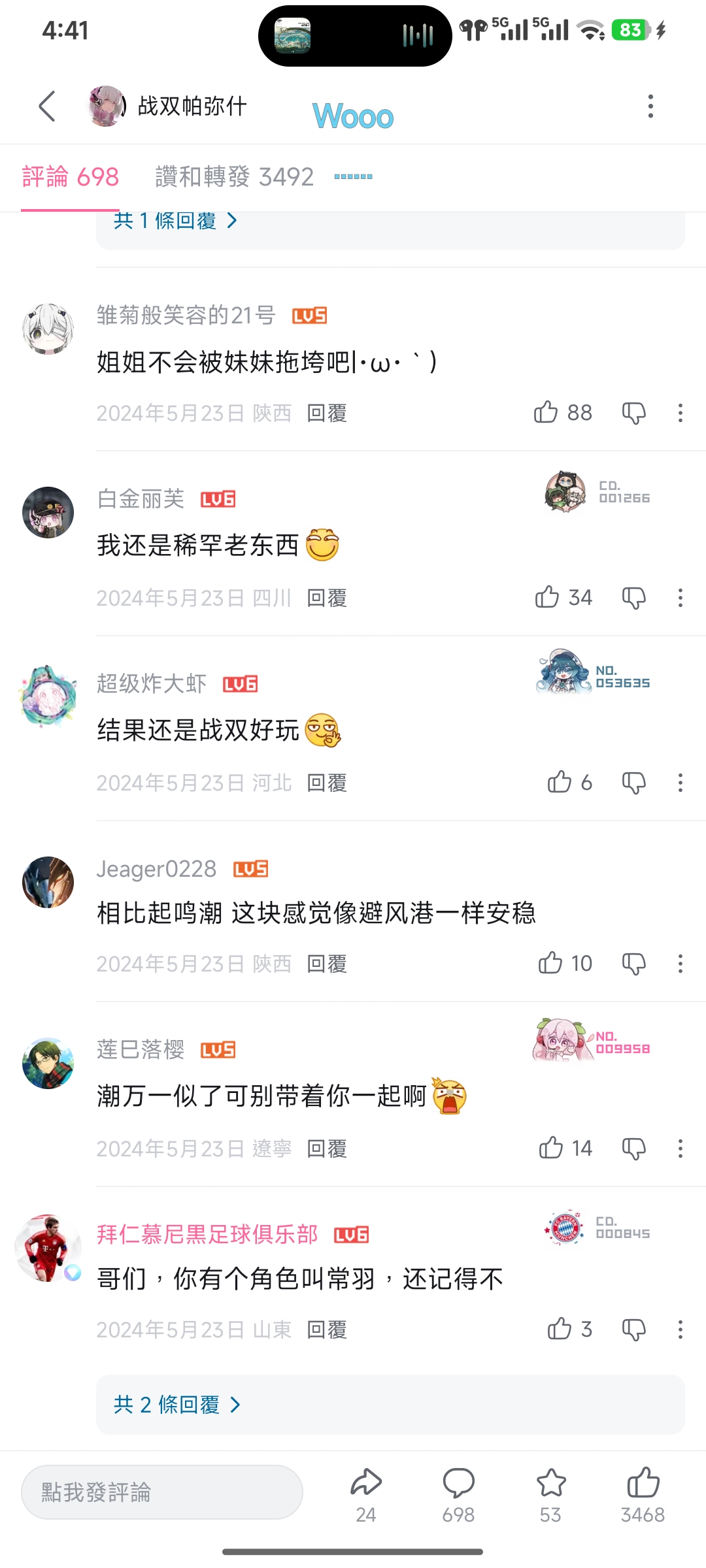Go back with the top-left arrow
This screenshot has width=706, height=1568.
coord(47,106)
